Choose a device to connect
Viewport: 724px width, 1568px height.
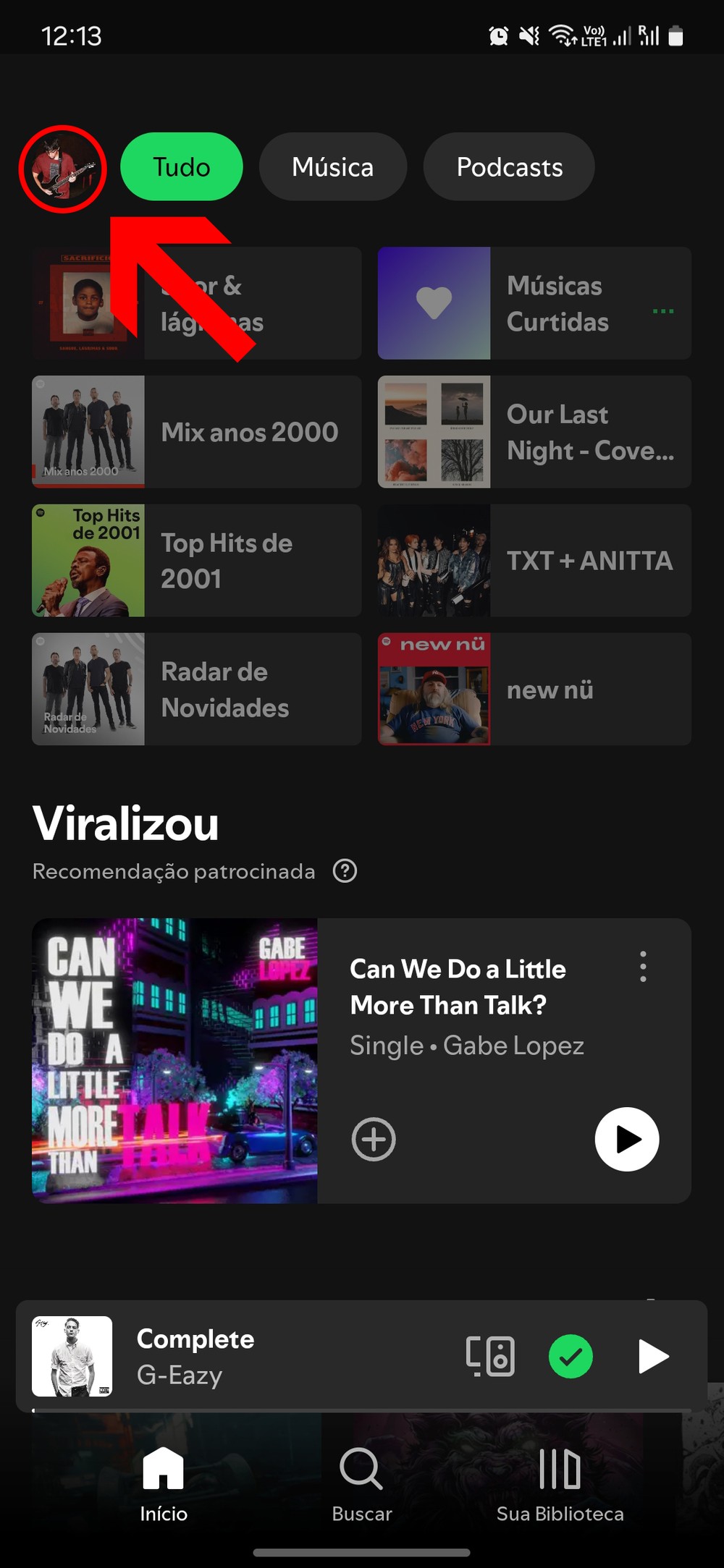[x=491, y=1357]
